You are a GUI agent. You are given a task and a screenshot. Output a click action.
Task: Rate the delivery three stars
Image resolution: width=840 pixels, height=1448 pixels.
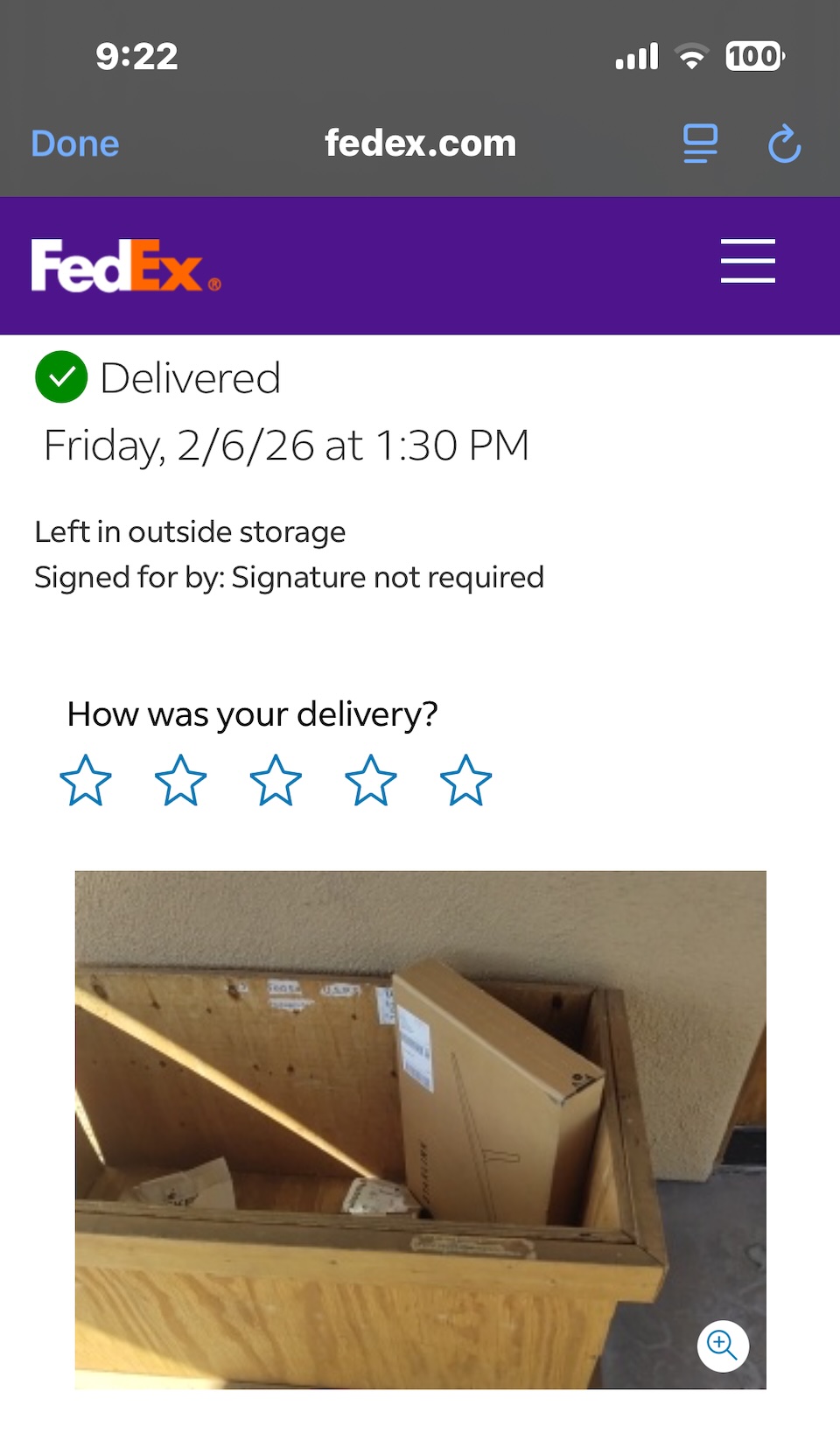pyautogui.click(x=276, y=780)
